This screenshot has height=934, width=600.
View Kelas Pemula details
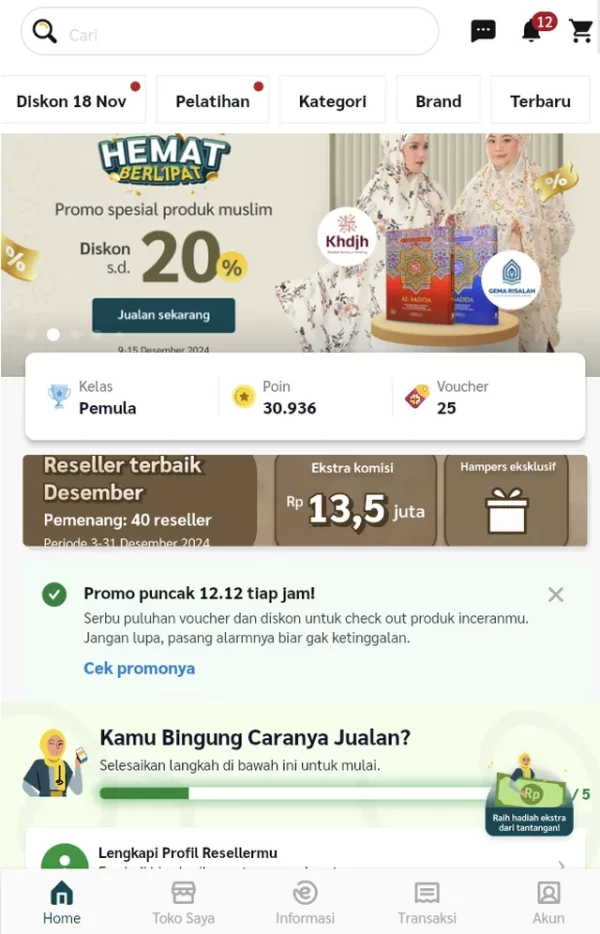(x=108, y=397)
